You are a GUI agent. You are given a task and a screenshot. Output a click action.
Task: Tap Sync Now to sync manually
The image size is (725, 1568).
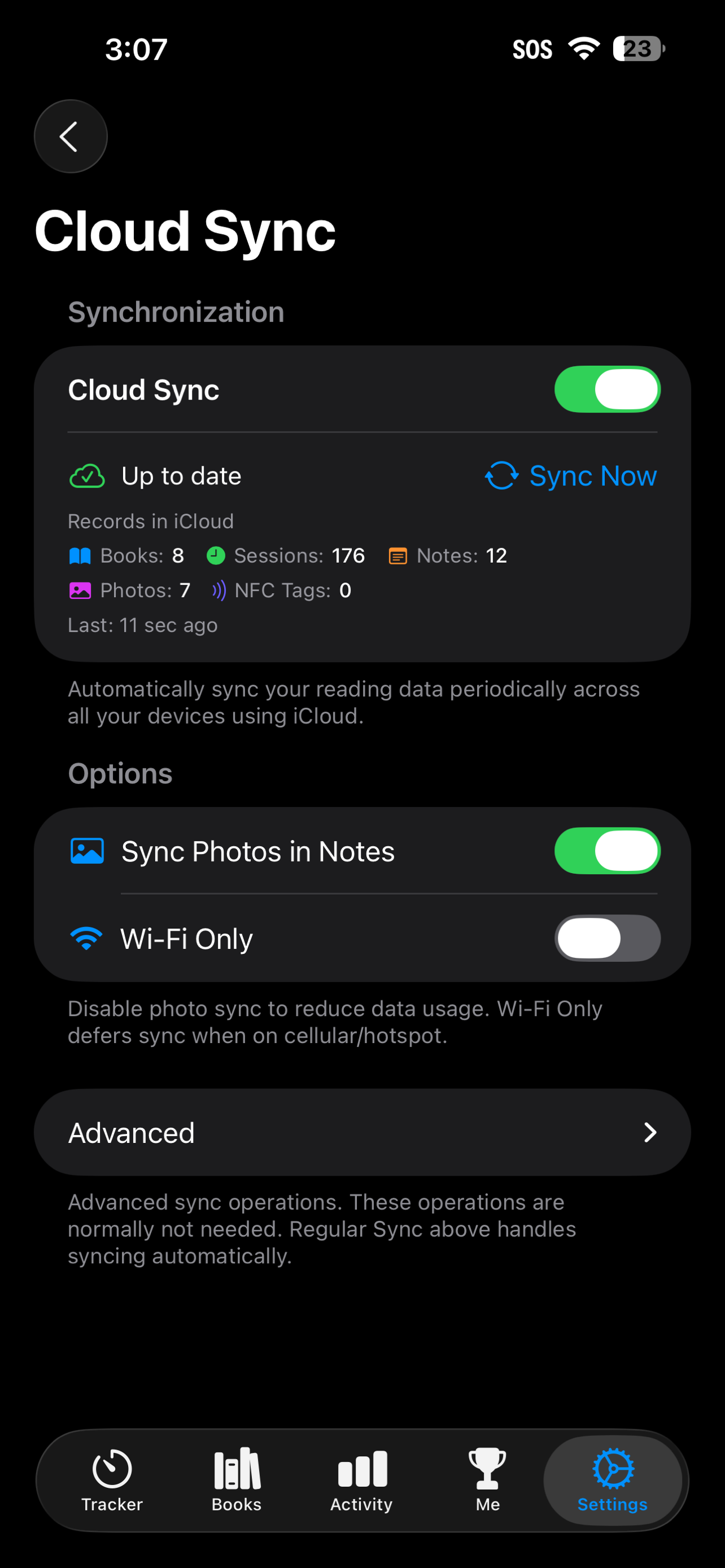(571, 475)
